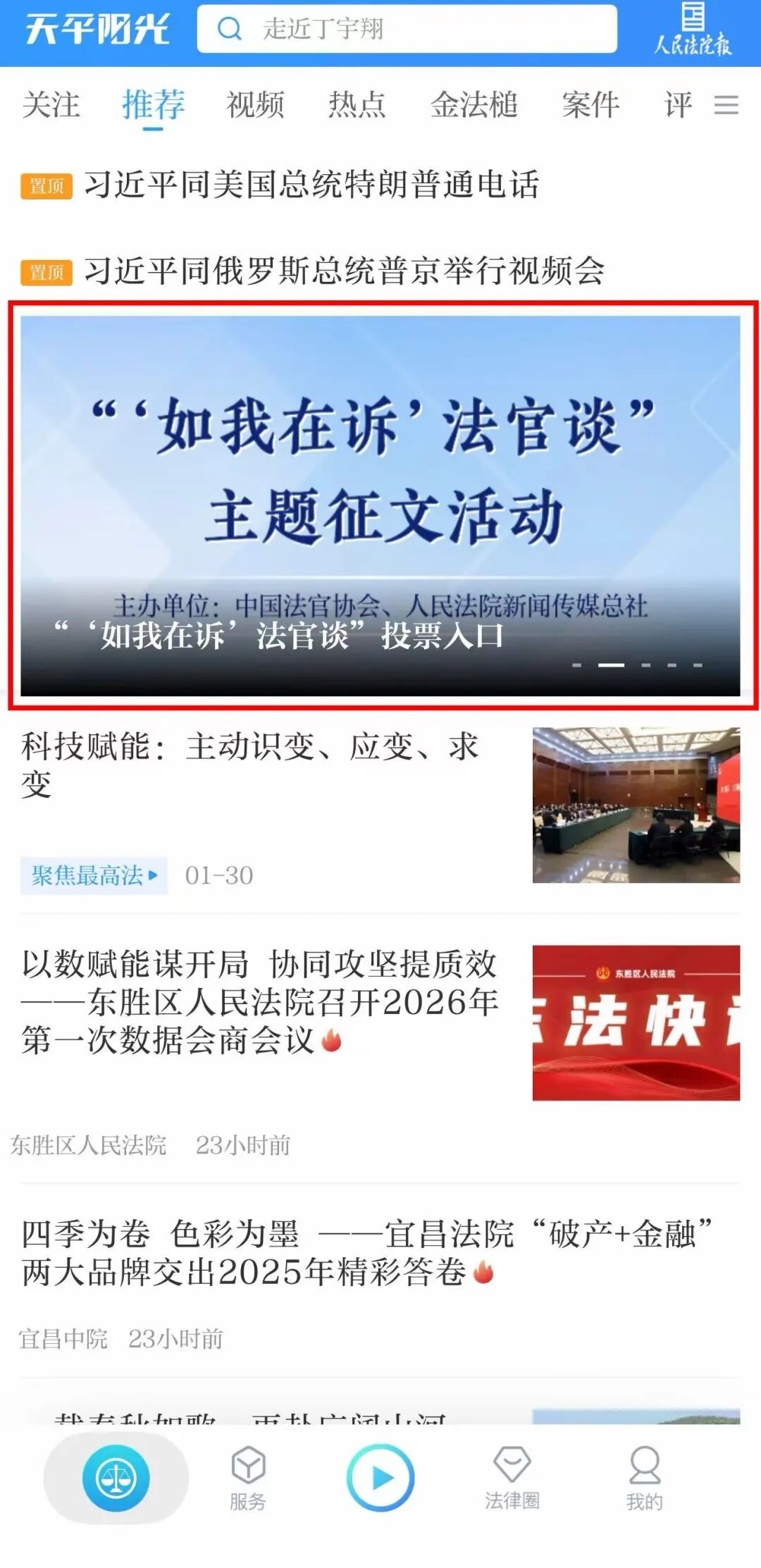Go to the home scales tab
The height and width of the screenshot is (1568, 761).
(x=116, y=1478)
